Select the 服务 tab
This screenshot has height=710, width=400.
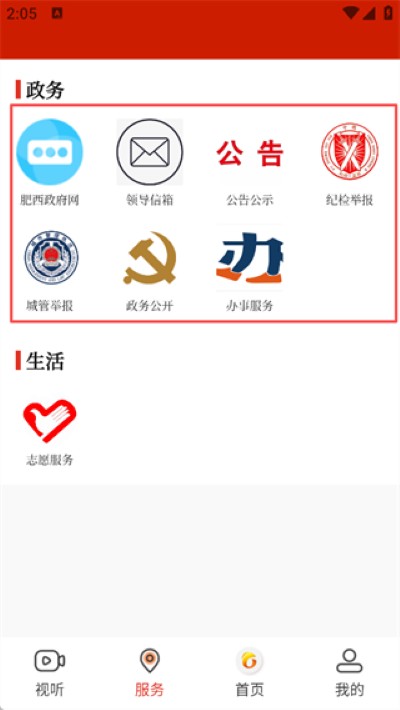pyautogui.click(x=149, y=673)
